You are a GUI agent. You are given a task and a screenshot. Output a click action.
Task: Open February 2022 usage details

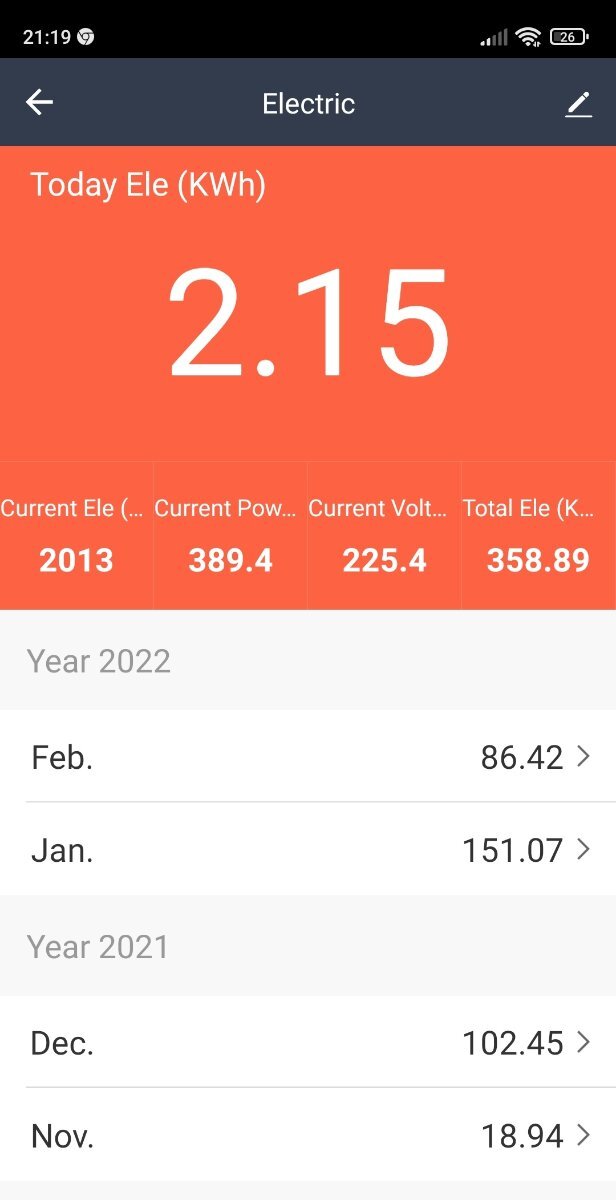click(308, 757)
